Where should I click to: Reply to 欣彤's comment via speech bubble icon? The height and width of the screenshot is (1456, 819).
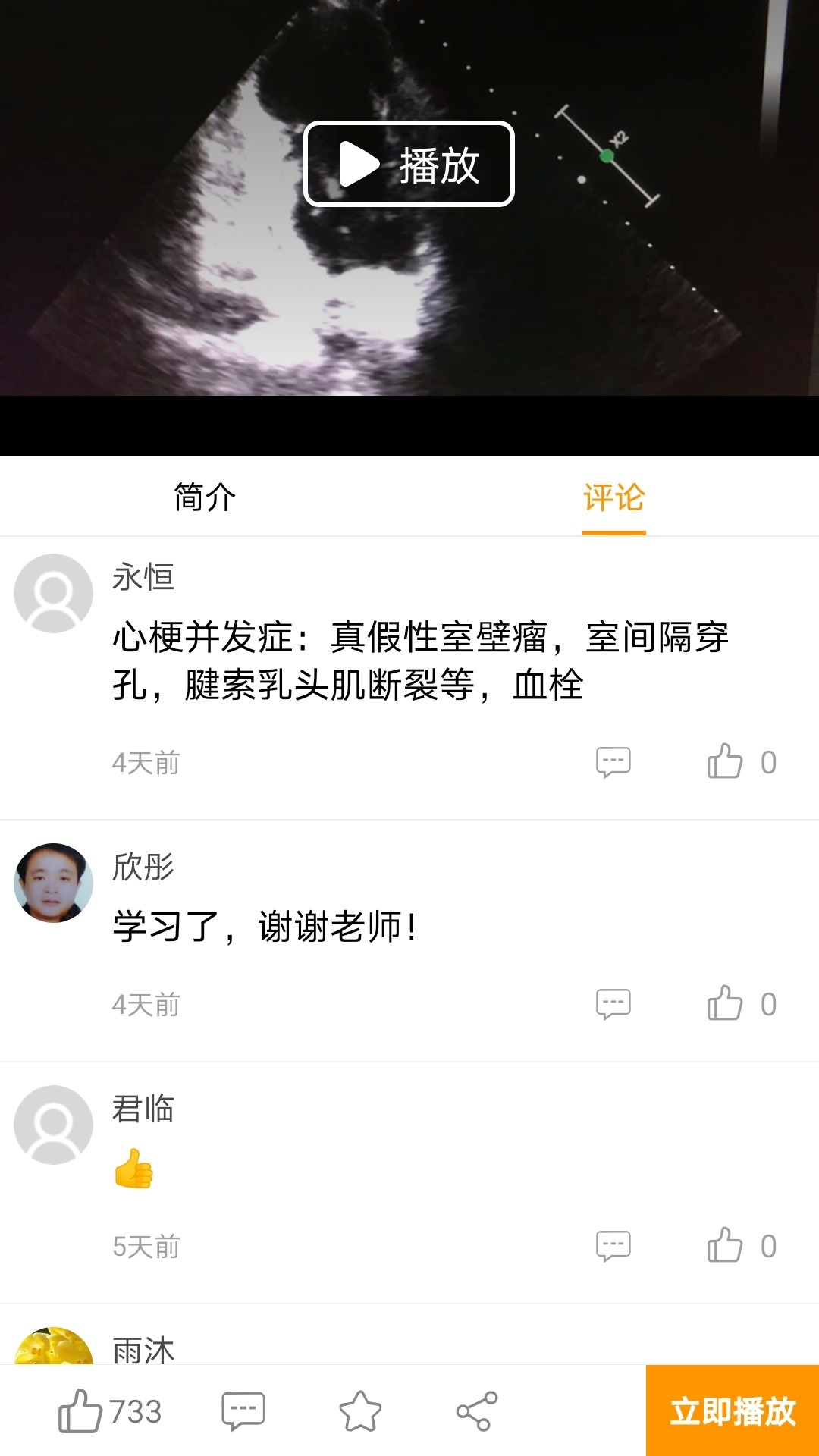tap(614, 1003)
